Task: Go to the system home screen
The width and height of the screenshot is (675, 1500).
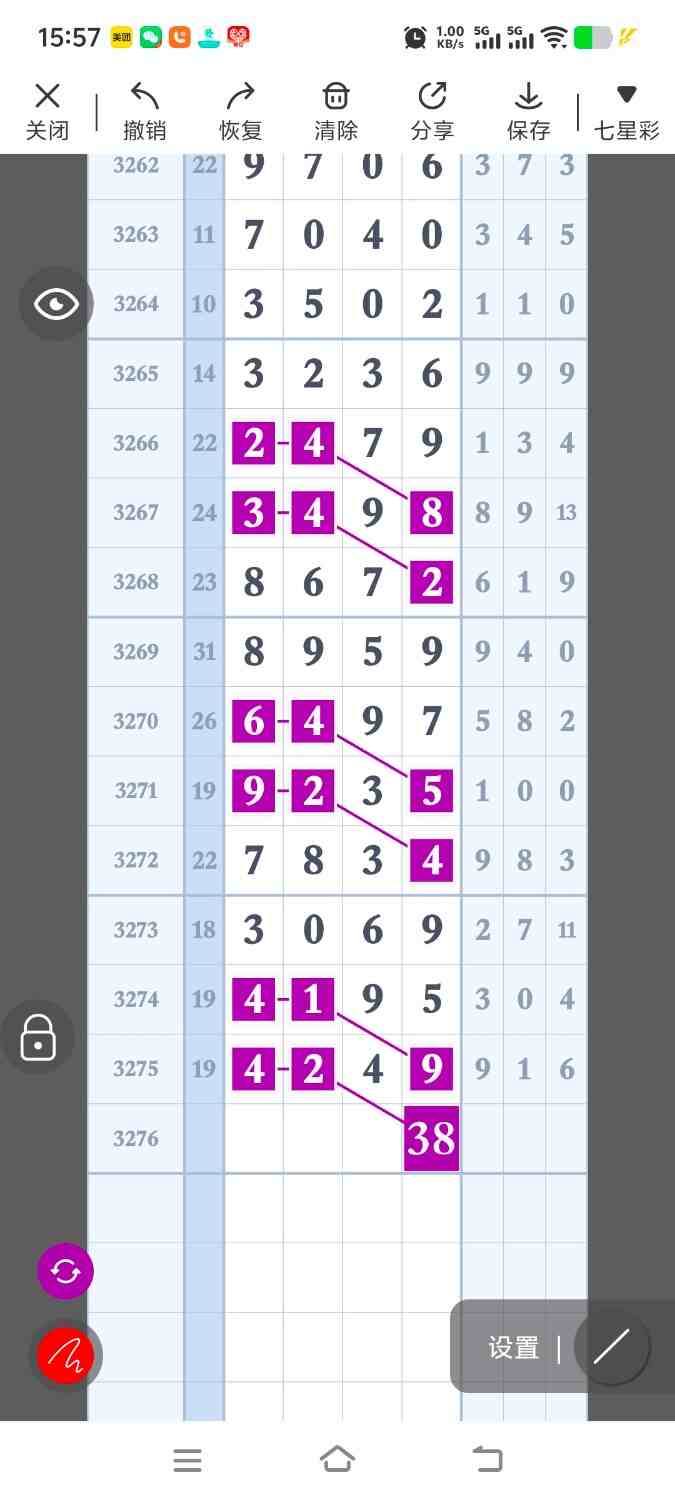Action: coord(337,1460)
